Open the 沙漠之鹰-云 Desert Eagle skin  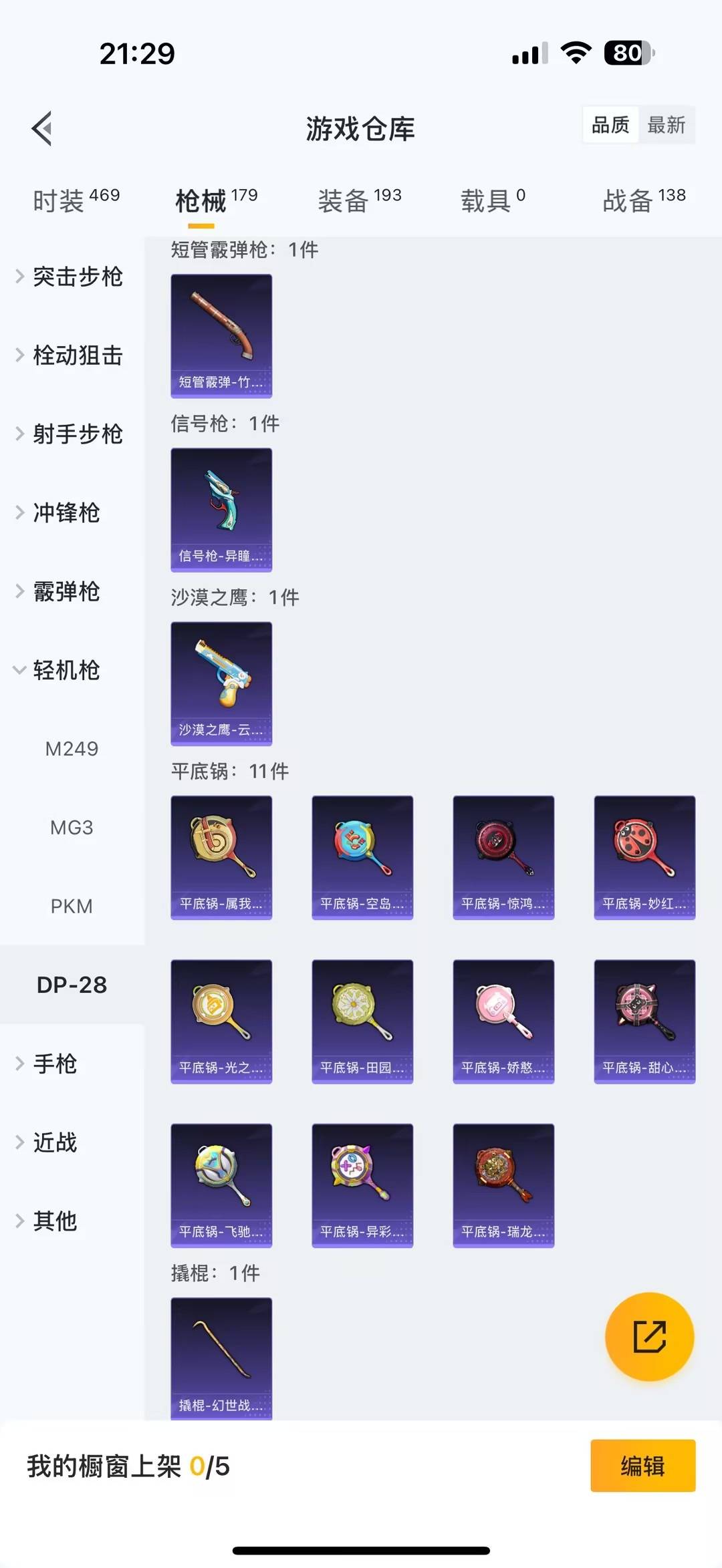pos(221,683)
